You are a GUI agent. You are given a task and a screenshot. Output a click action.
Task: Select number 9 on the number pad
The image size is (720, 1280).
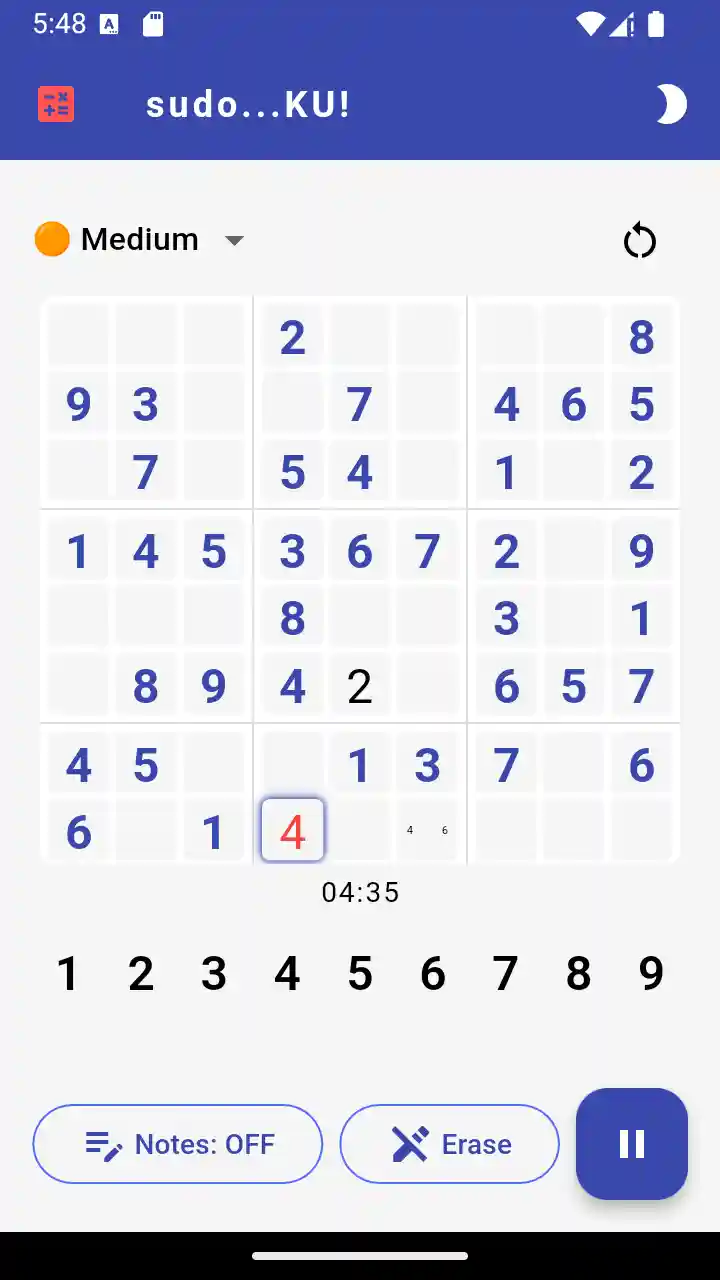click(651, 973)
